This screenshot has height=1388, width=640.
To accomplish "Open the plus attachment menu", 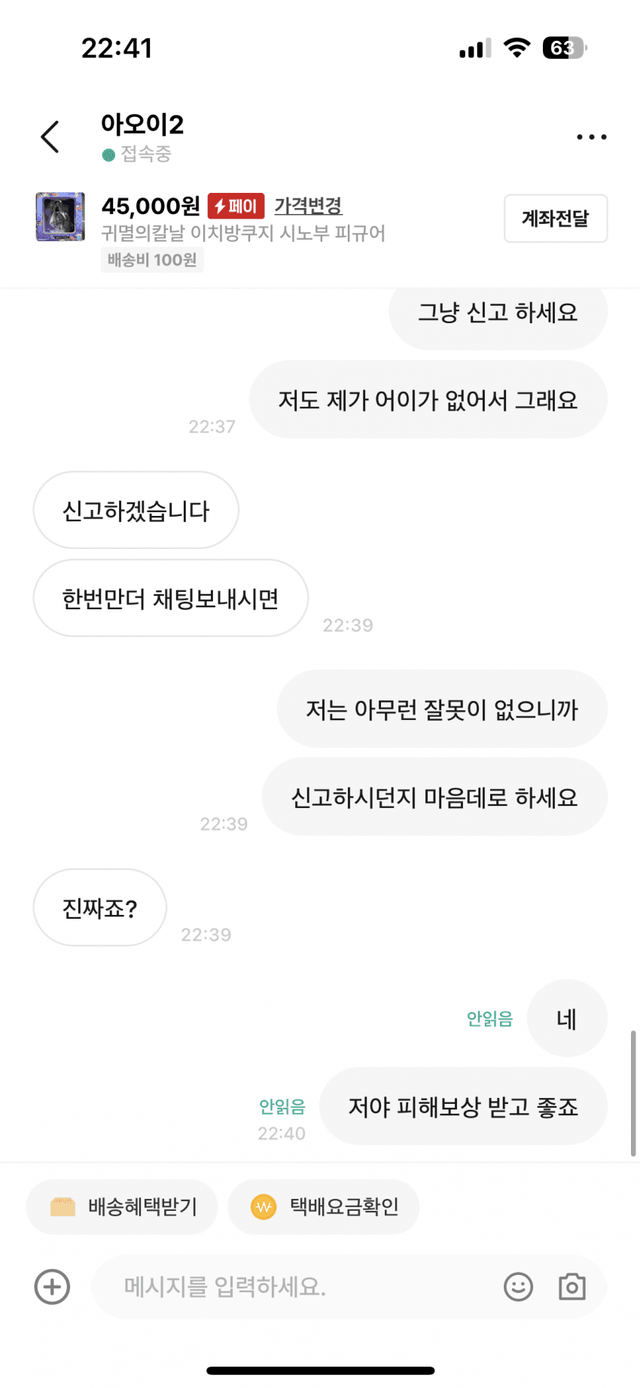I will (52, 1286).
